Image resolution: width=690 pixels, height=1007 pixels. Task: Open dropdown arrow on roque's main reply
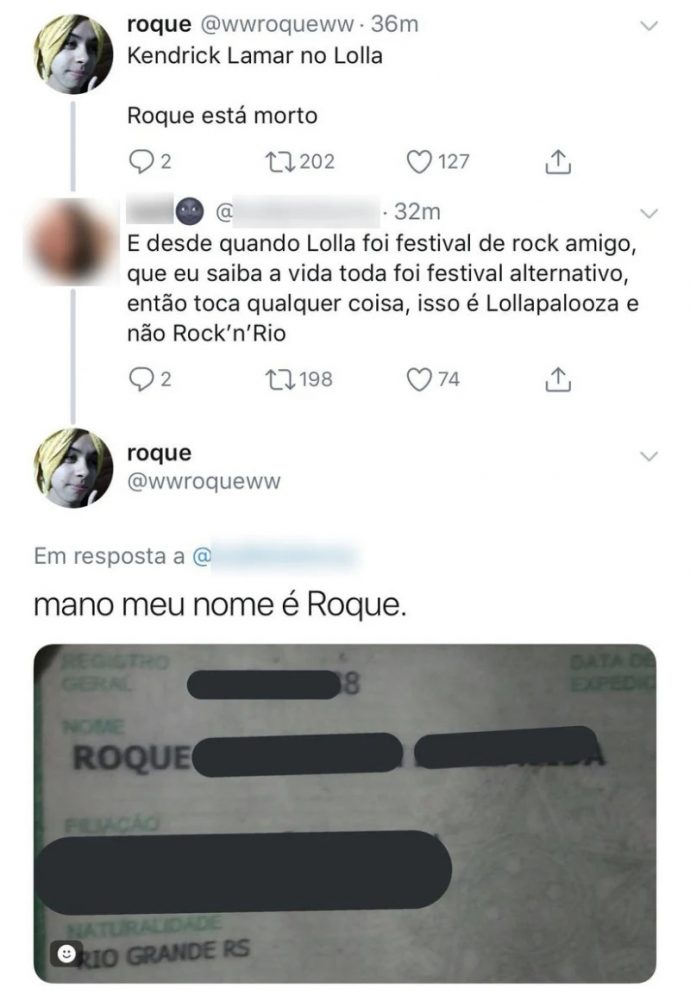tap(649, 456)
